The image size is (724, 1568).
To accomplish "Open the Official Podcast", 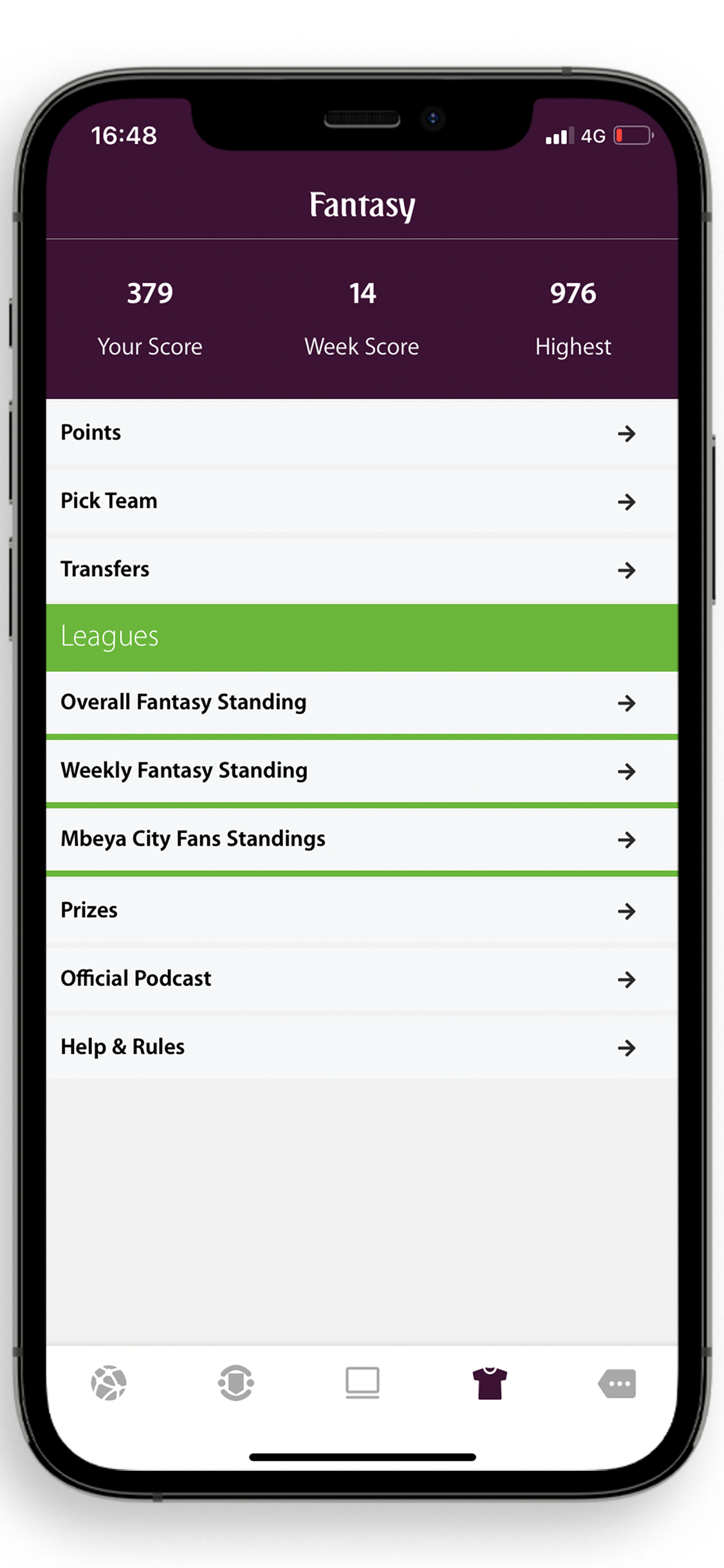I will [x=361, y=979].
